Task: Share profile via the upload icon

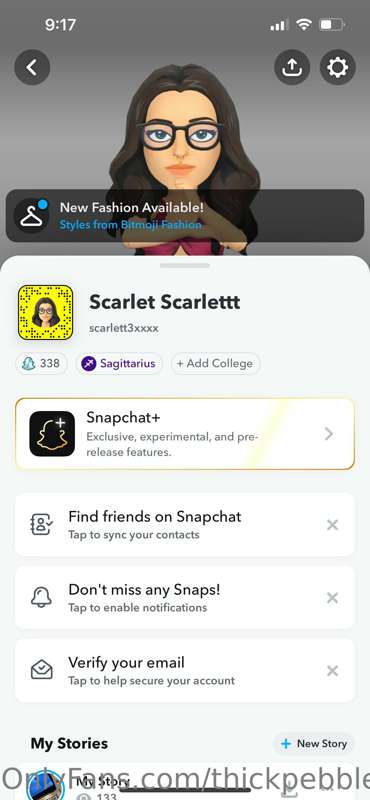Action: (x=292, y=67)
